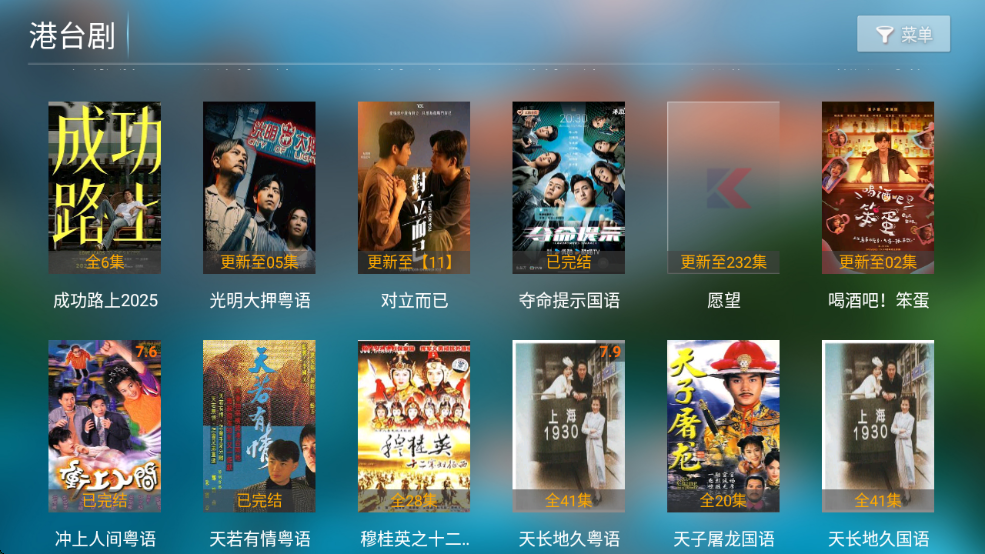Screen dimensions: 985x554
Task: Open 喝酒吧！笨蛋 show
Action: click(878, 188)
